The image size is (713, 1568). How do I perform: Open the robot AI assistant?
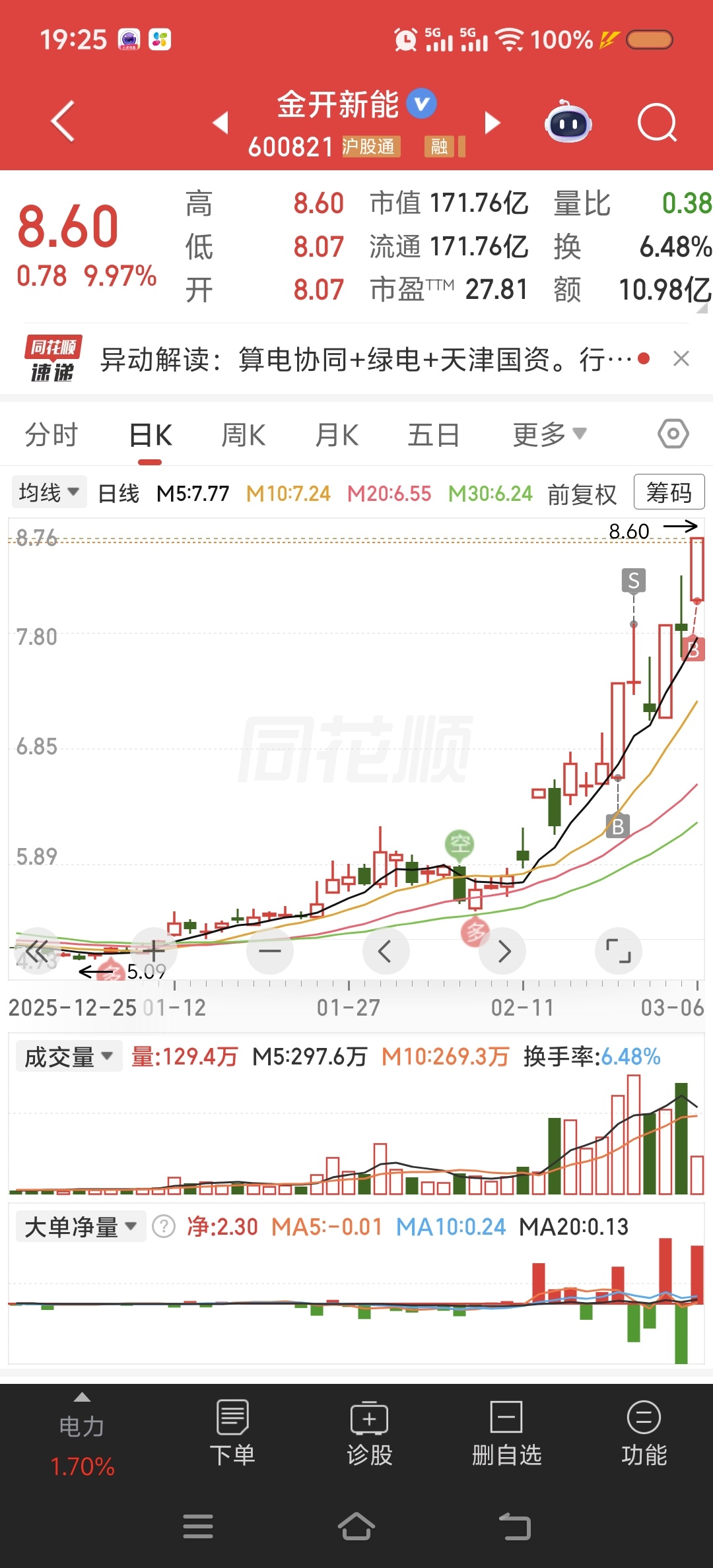click(568, 123)
